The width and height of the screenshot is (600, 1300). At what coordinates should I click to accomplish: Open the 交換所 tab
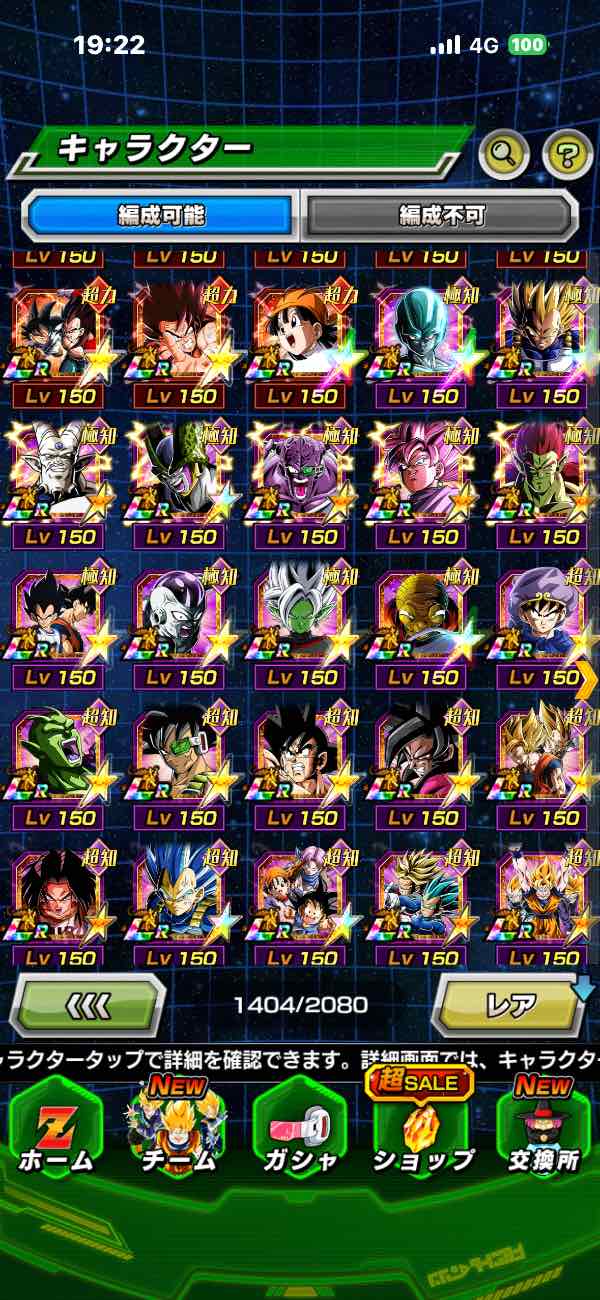tap(543, 1125)
